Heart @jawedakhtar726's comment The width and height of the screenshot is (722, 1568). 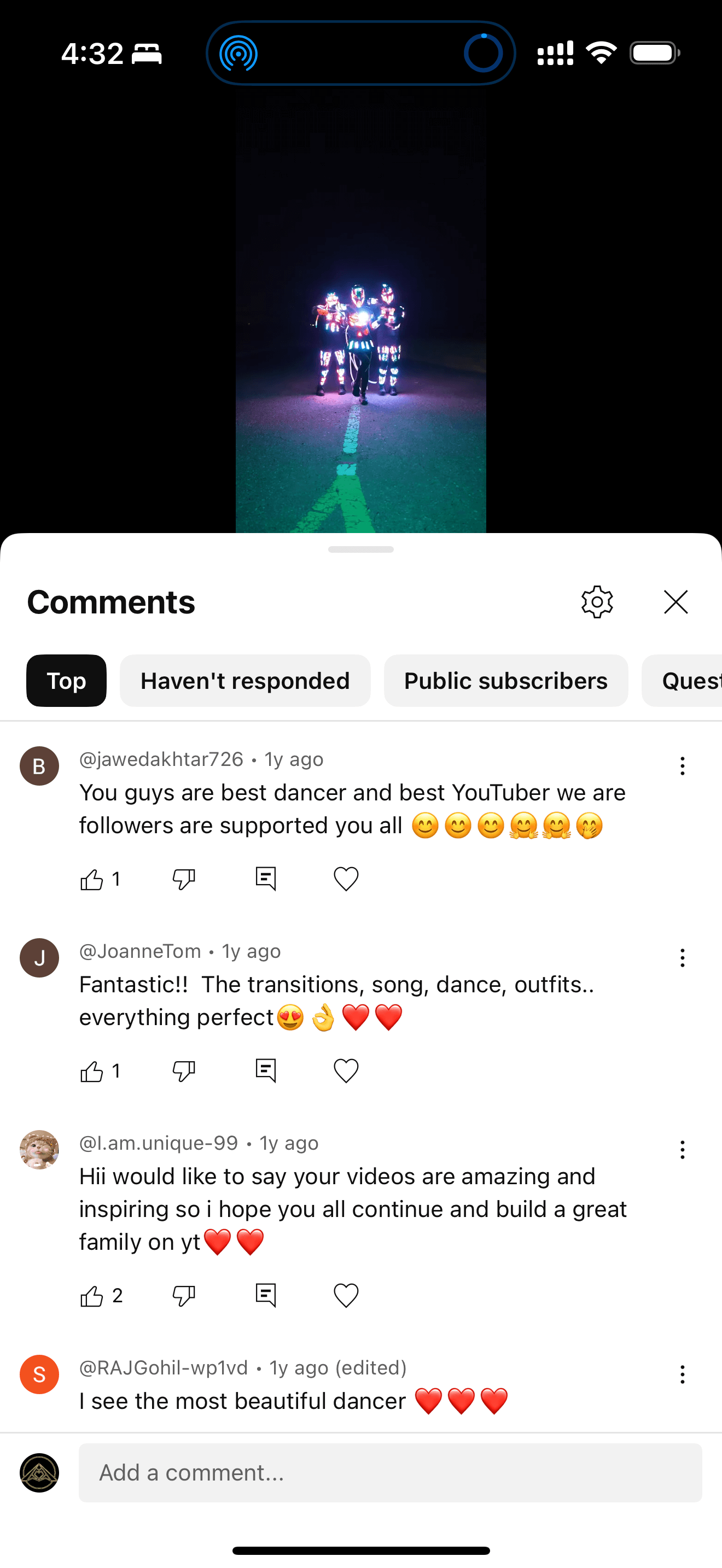click(346, 879)
